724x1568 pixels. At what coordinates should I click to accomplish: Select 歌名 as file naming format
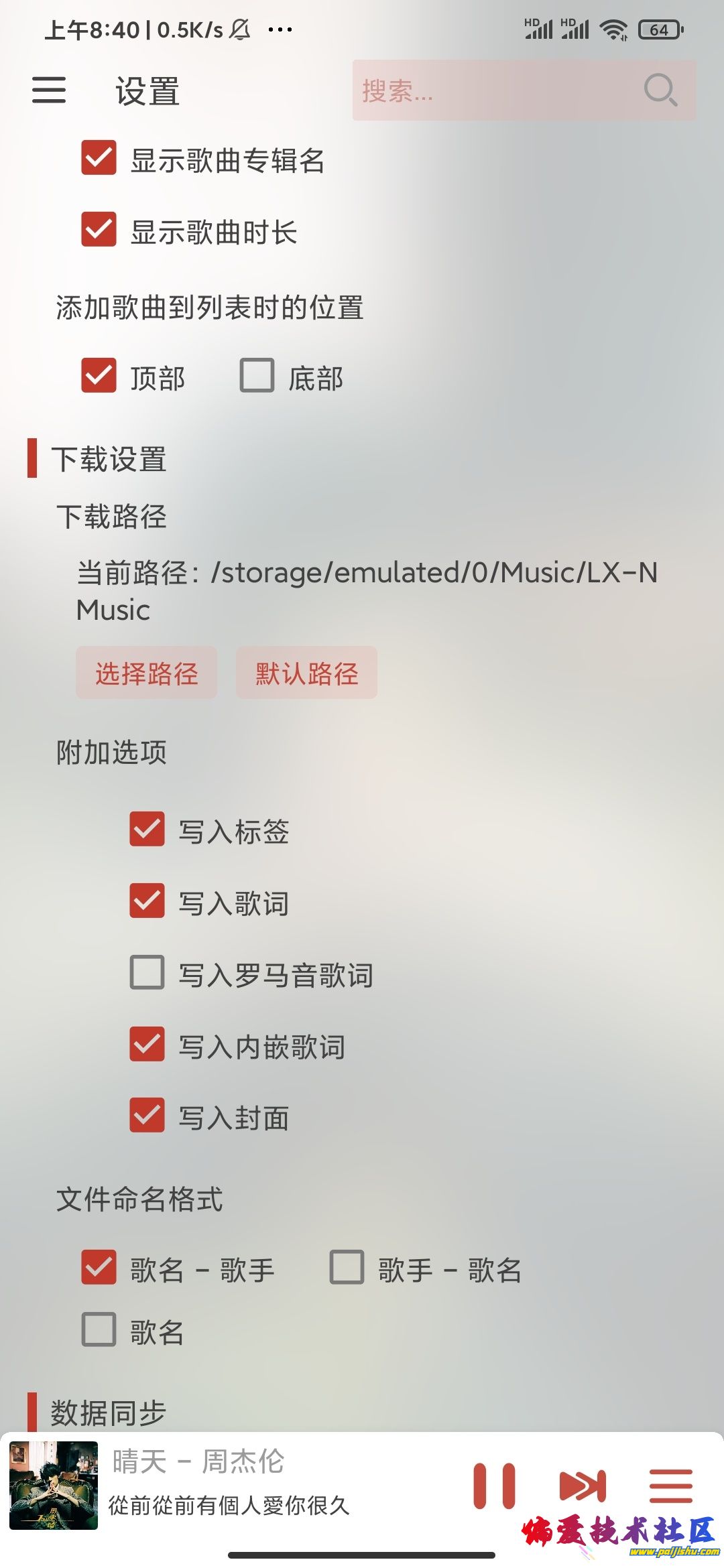click(97, 1329)
